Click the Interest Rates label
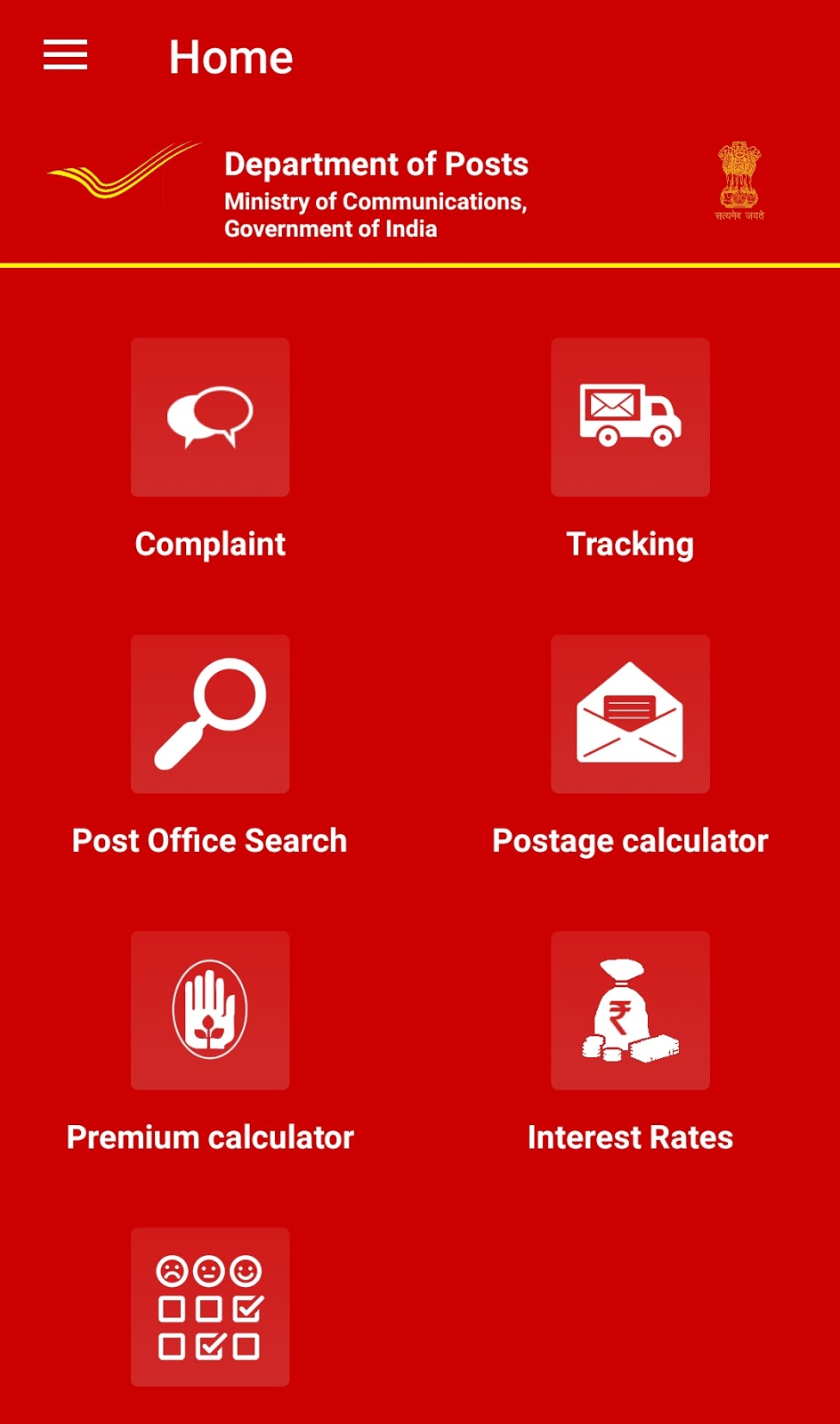The image size is (840, 1424). [x=630, y=1137]
